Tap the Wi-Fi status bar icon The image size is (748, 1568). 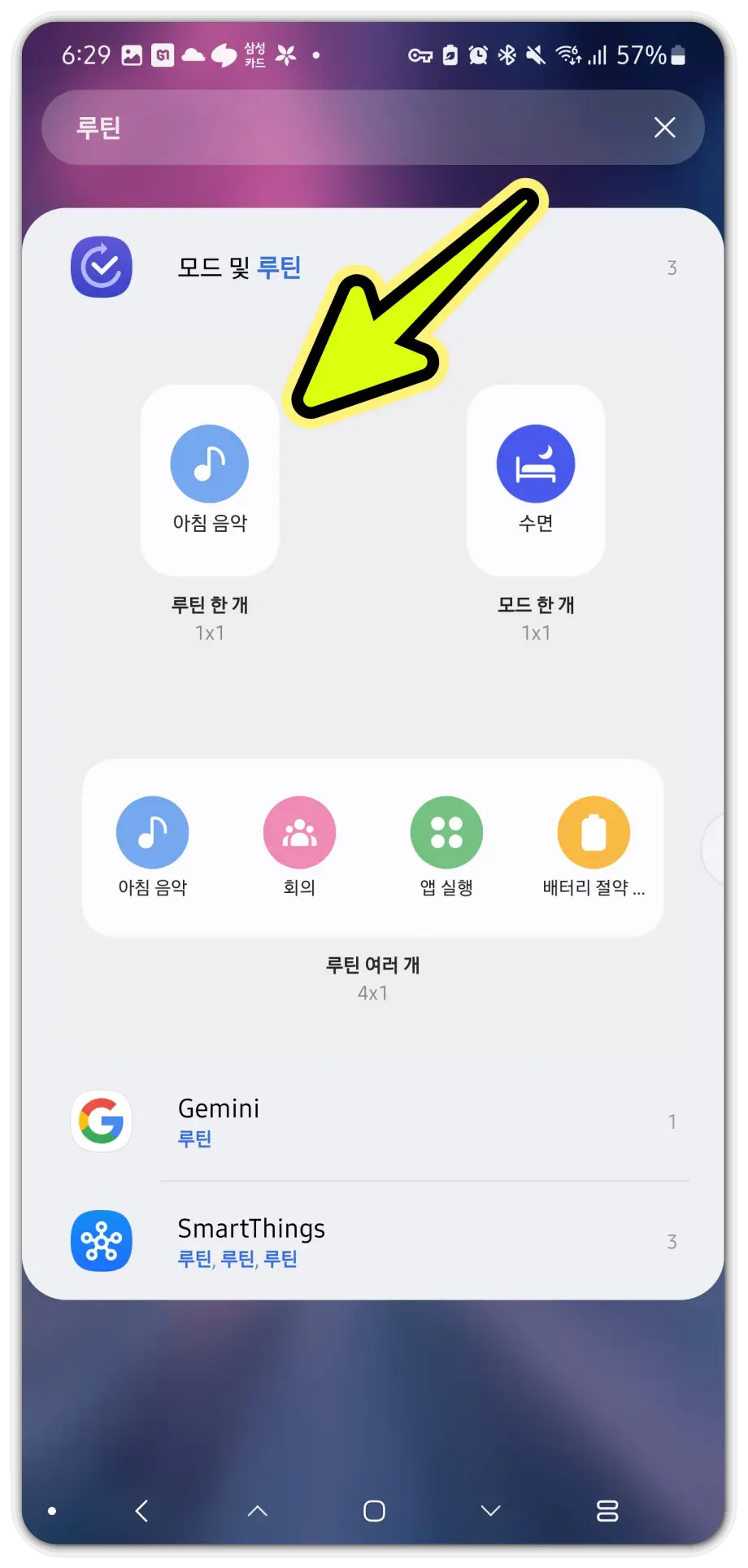click(x=568, y=55)
